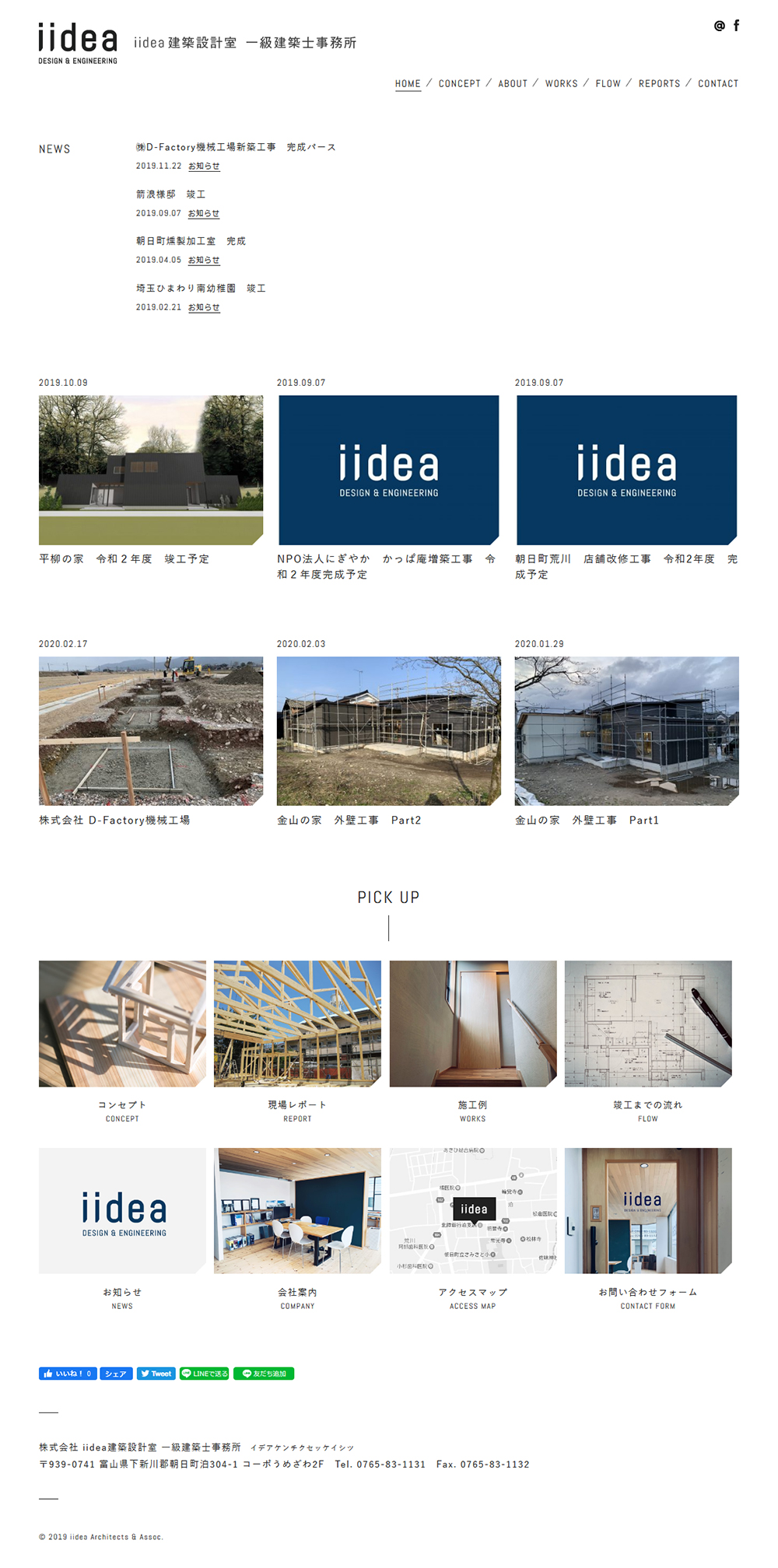The image size is (778, 1568).
Task: Open the email @ icon in header
Action: click(x=719, y=26)
